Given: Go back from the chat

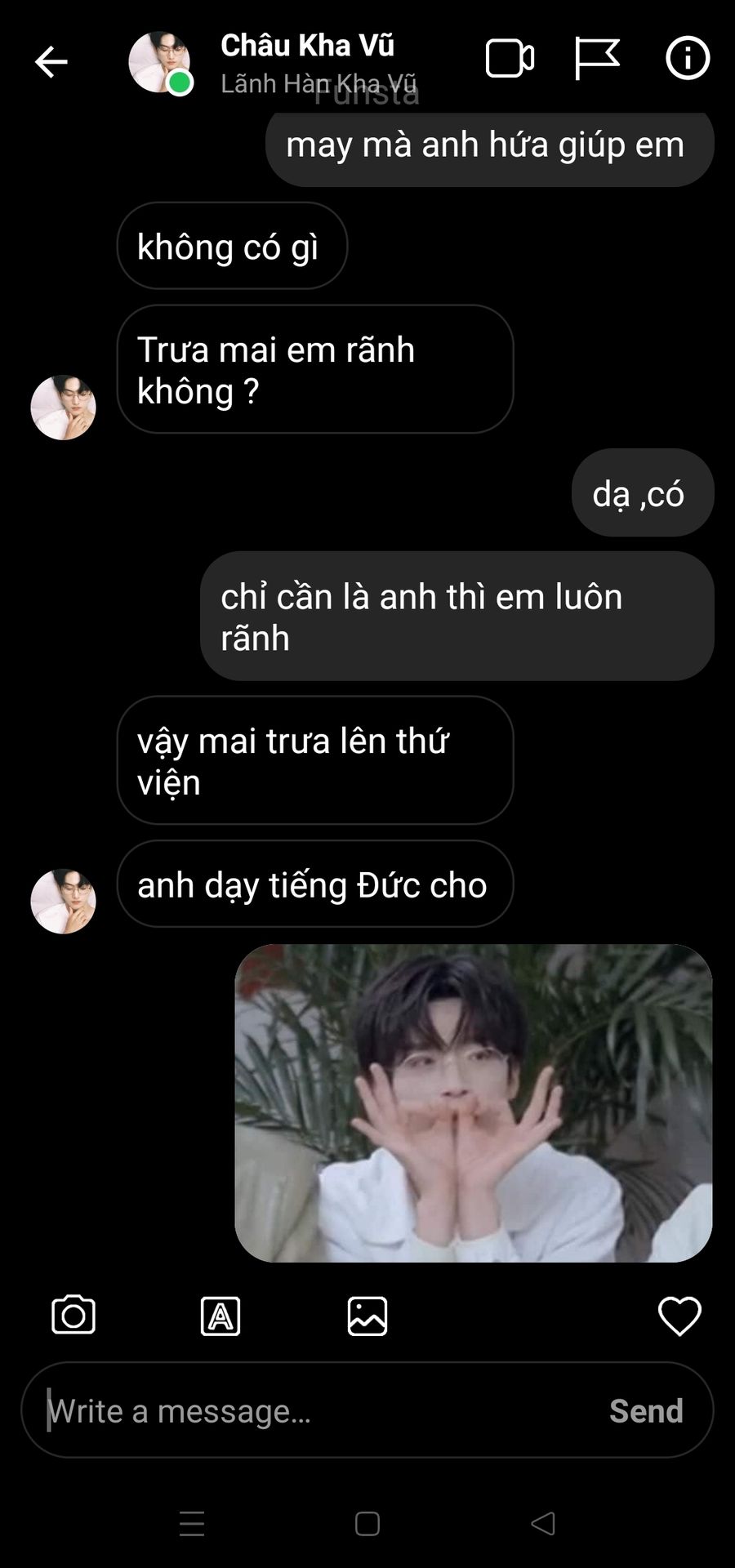Looking at the screenshot, I should tap(51, 62).
